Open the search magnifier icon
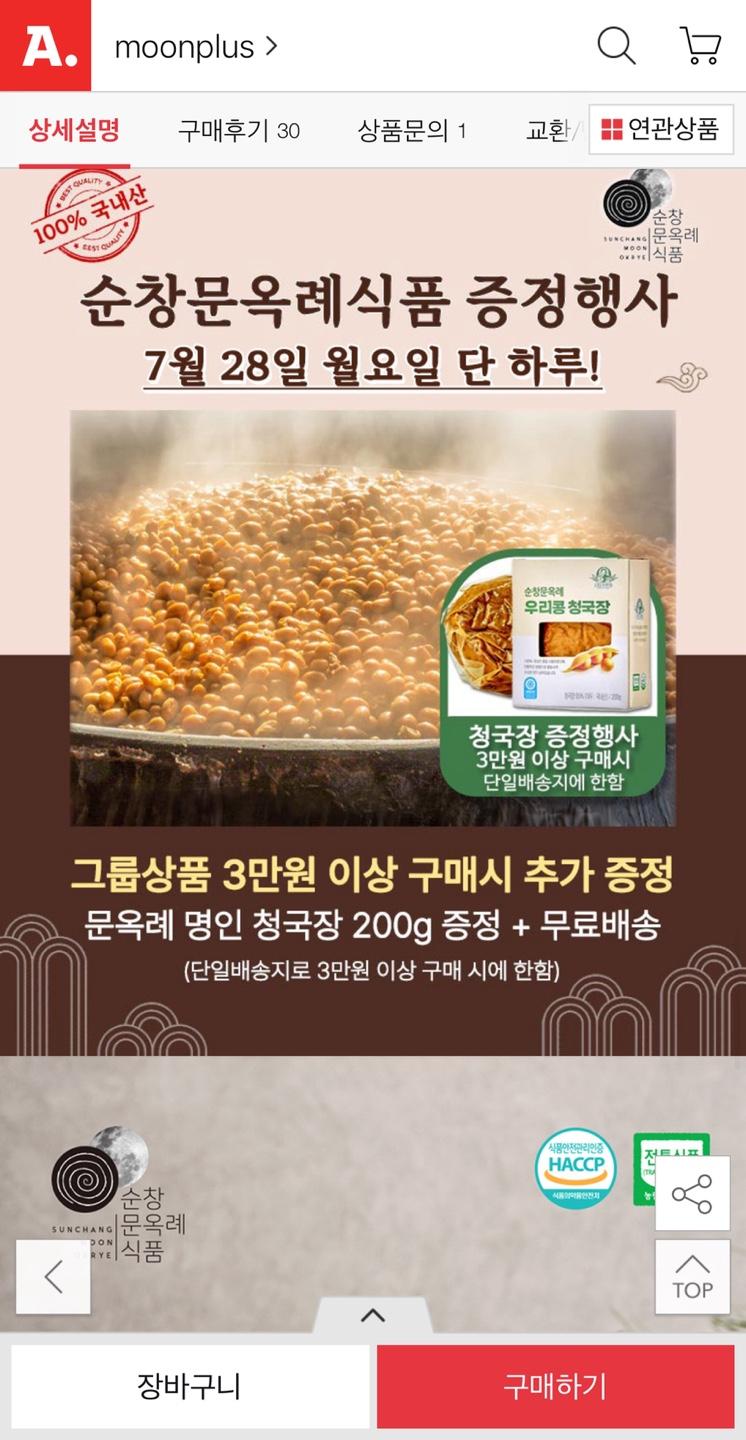The image size is (746, 1440). (616, 46)
